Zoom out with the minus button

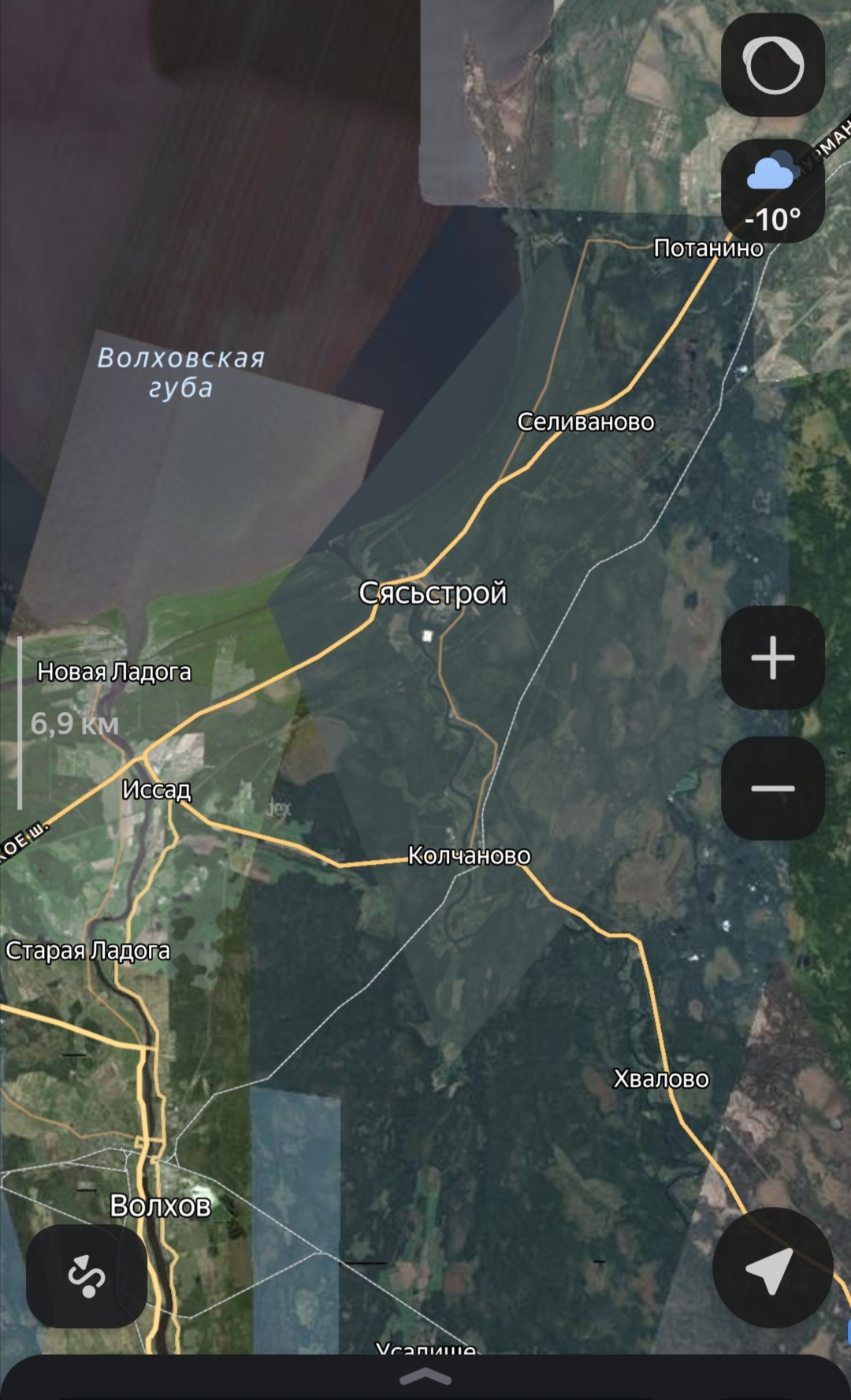coord(772,788)
